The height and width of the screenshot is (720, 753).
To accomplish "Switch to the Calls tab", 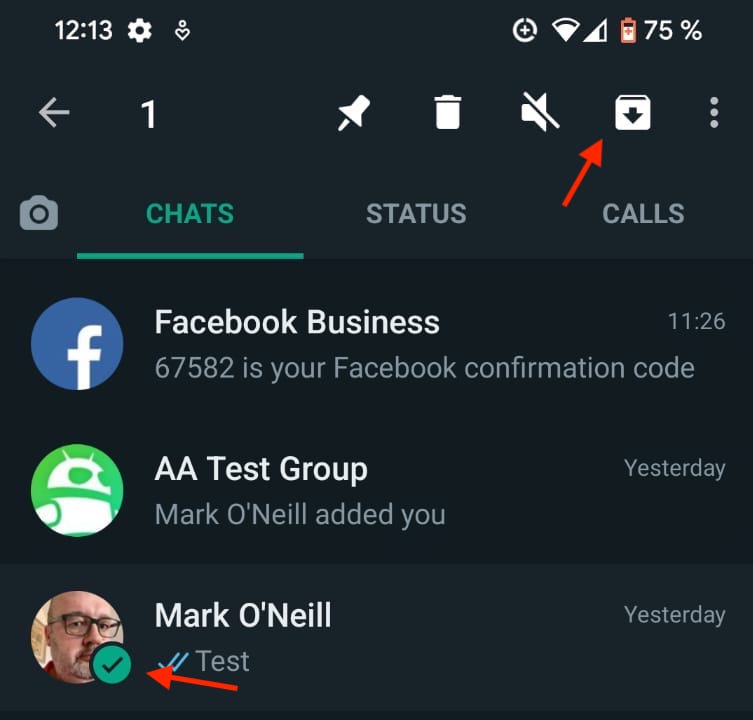I will (643, 213).
